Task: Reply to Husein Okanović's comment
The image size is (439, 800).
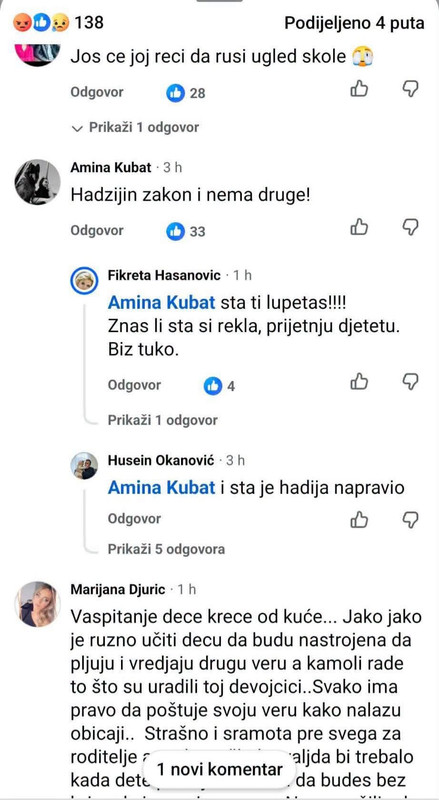Action: [134, 519]
